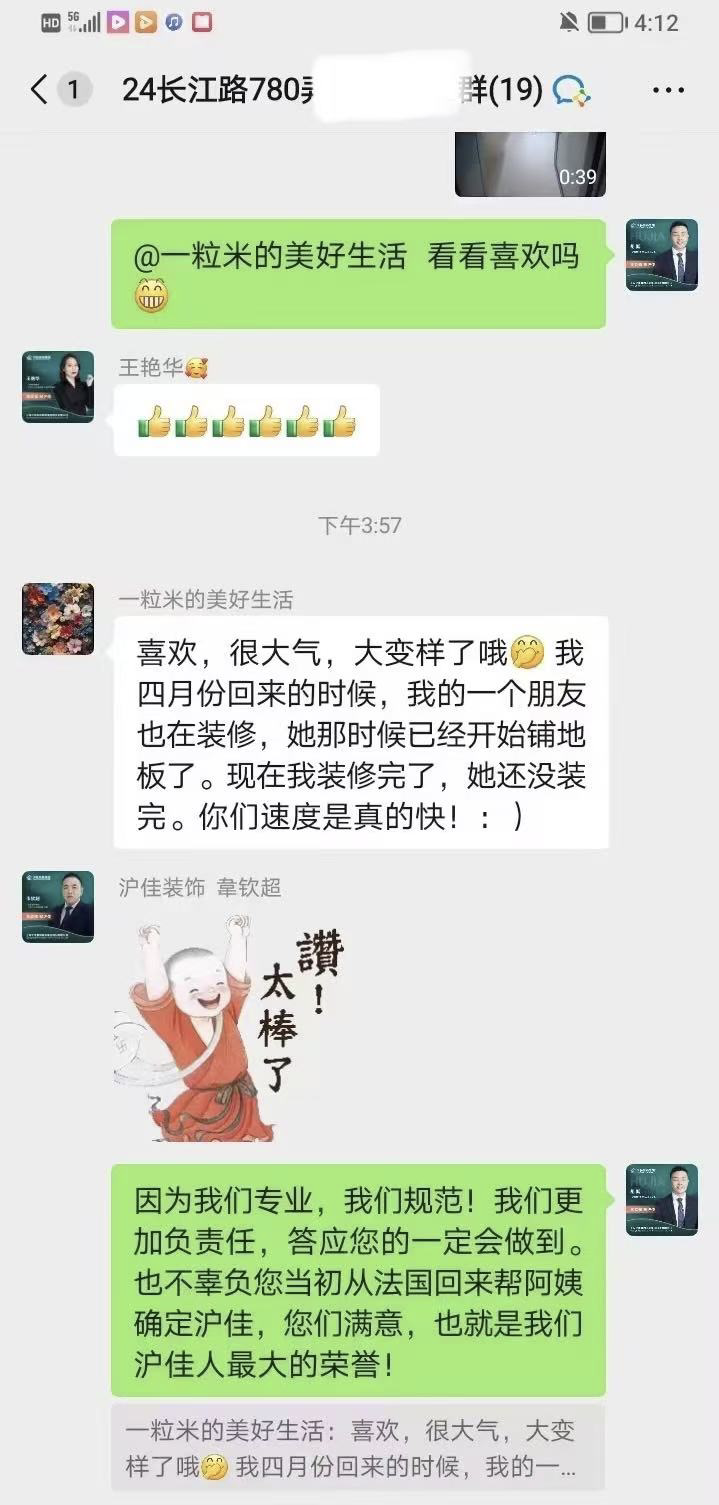Image resolution: width=719 pixels, height=1505 pixels.
Task: Go back to the chat list
Action: pyautogui.click(x=38, y=91)
